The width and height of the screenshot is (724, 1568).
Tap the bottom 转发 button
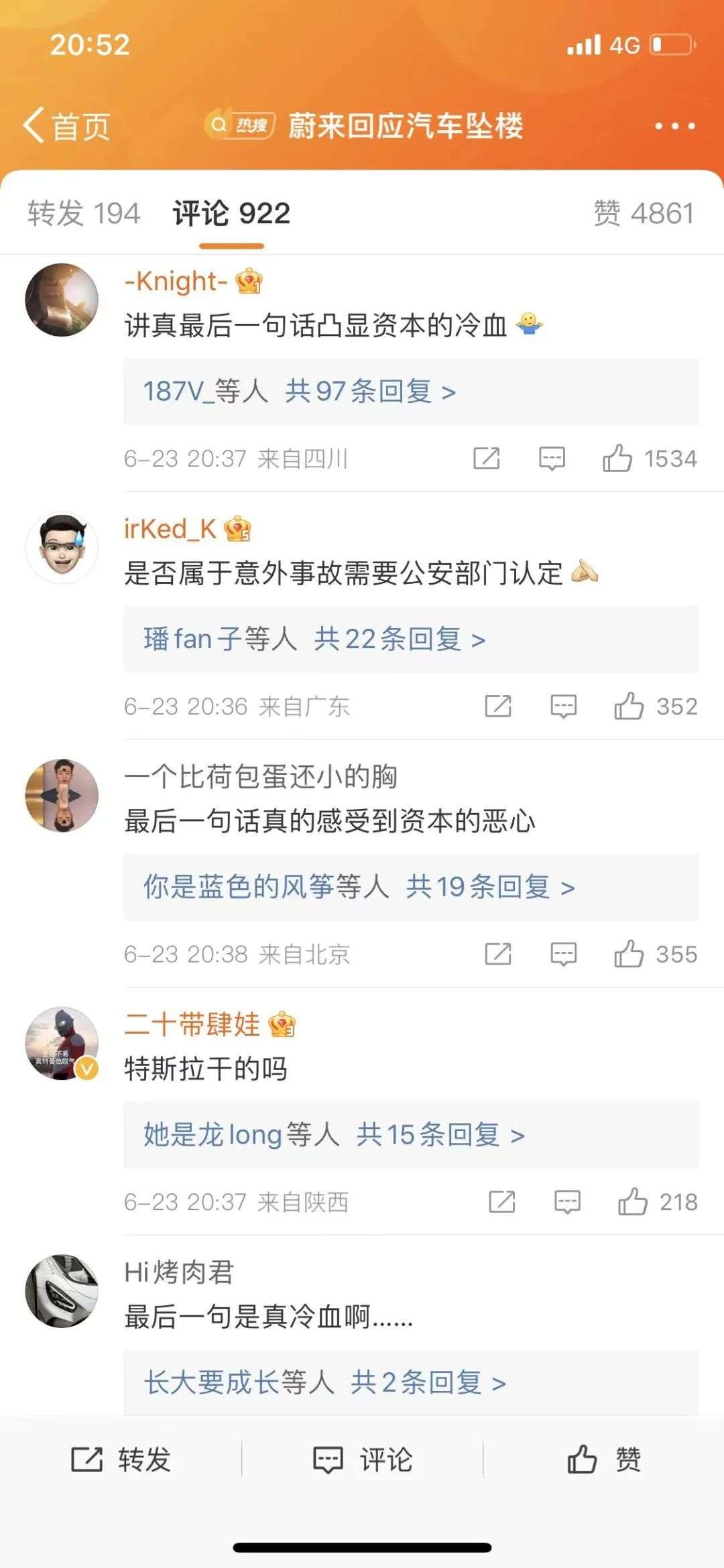[x=121, y=1459]
